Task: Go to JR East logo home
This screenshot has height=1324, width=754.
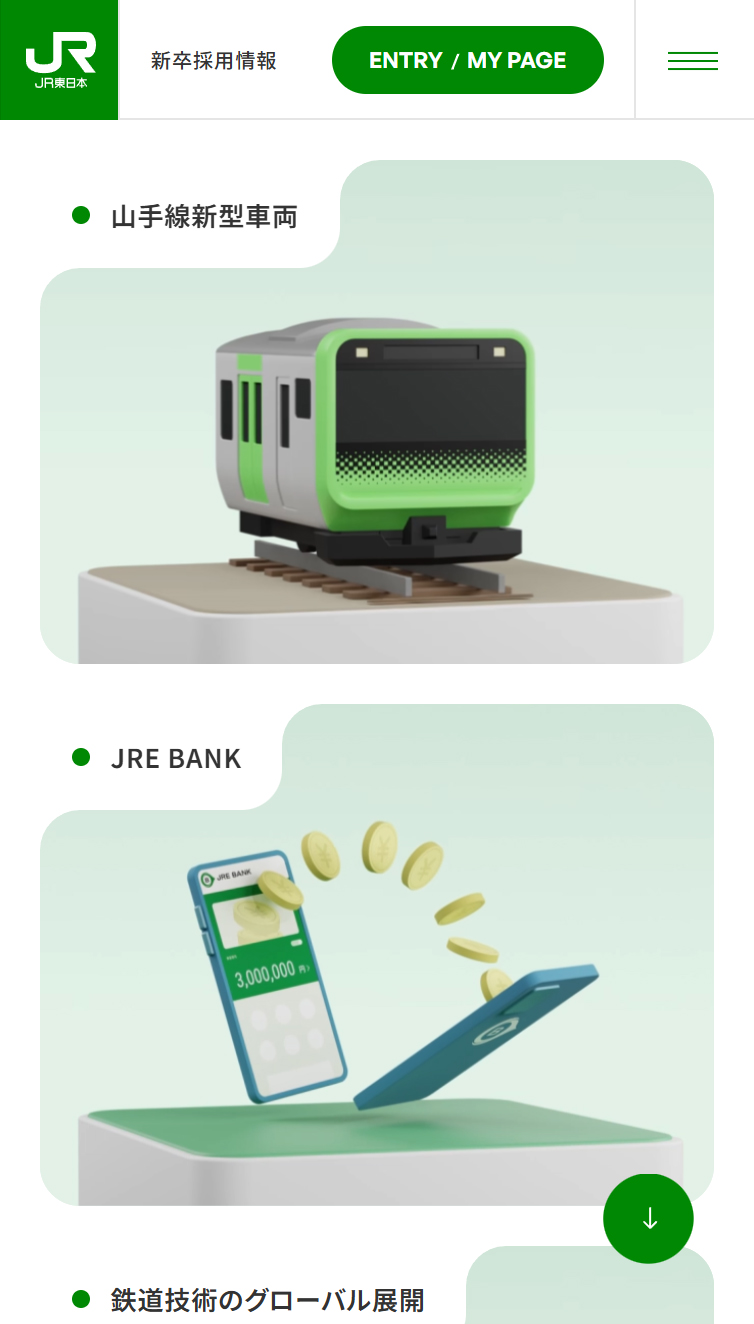Action: coord(59,60)
